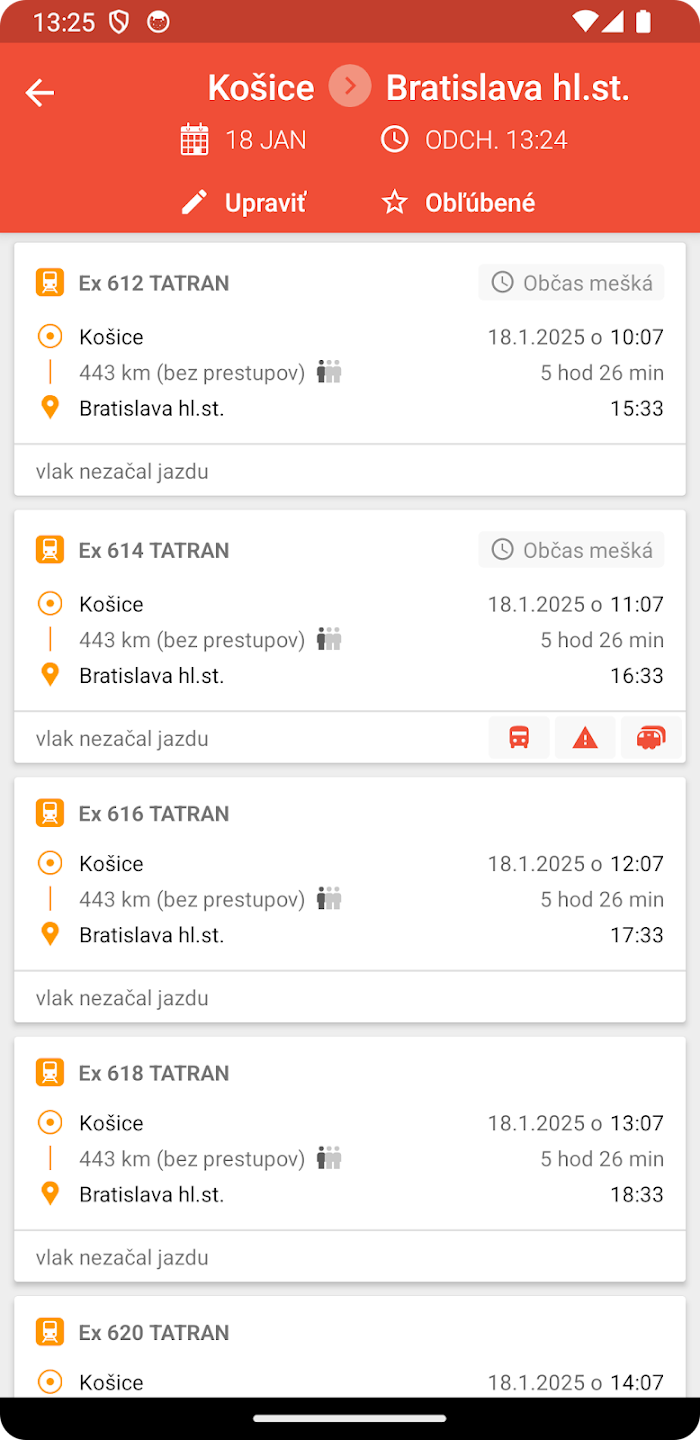Open the Ex 612 TATRAN connection
This screenshot has height=1440, width=700.
pos(350,369)
